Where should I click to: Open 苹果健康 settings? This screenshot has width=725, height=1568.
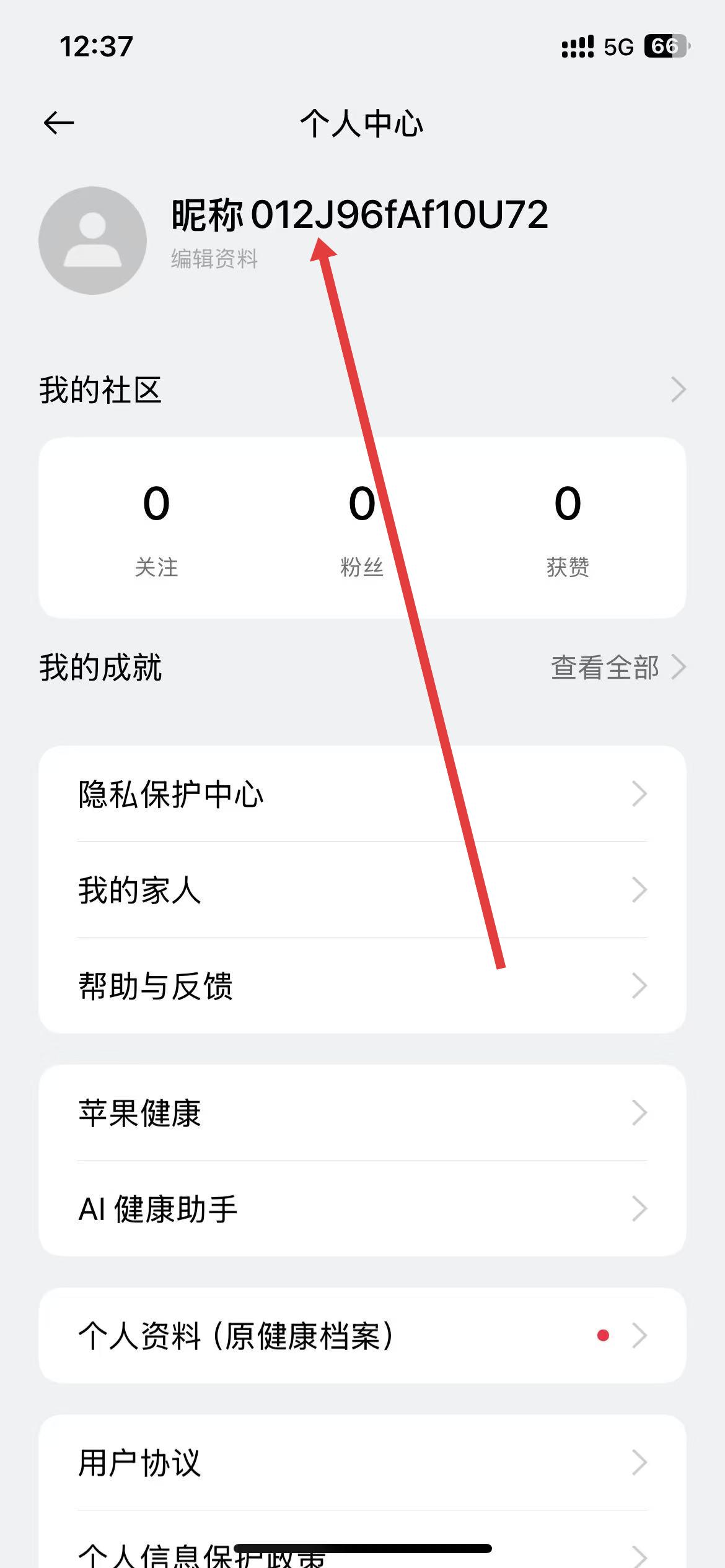[362, 1113]
